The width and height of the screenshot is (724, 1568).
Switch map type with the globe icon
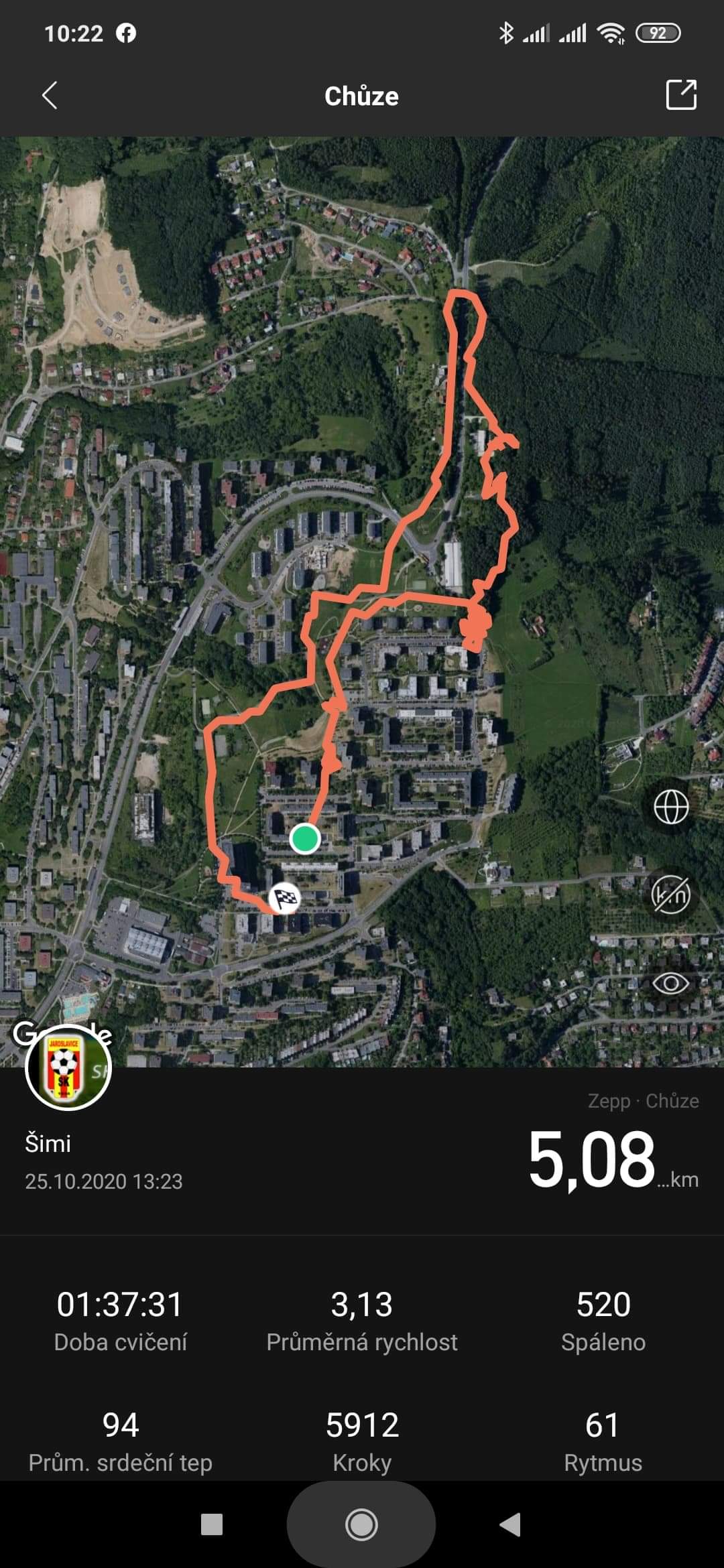(x=671, y=806)
